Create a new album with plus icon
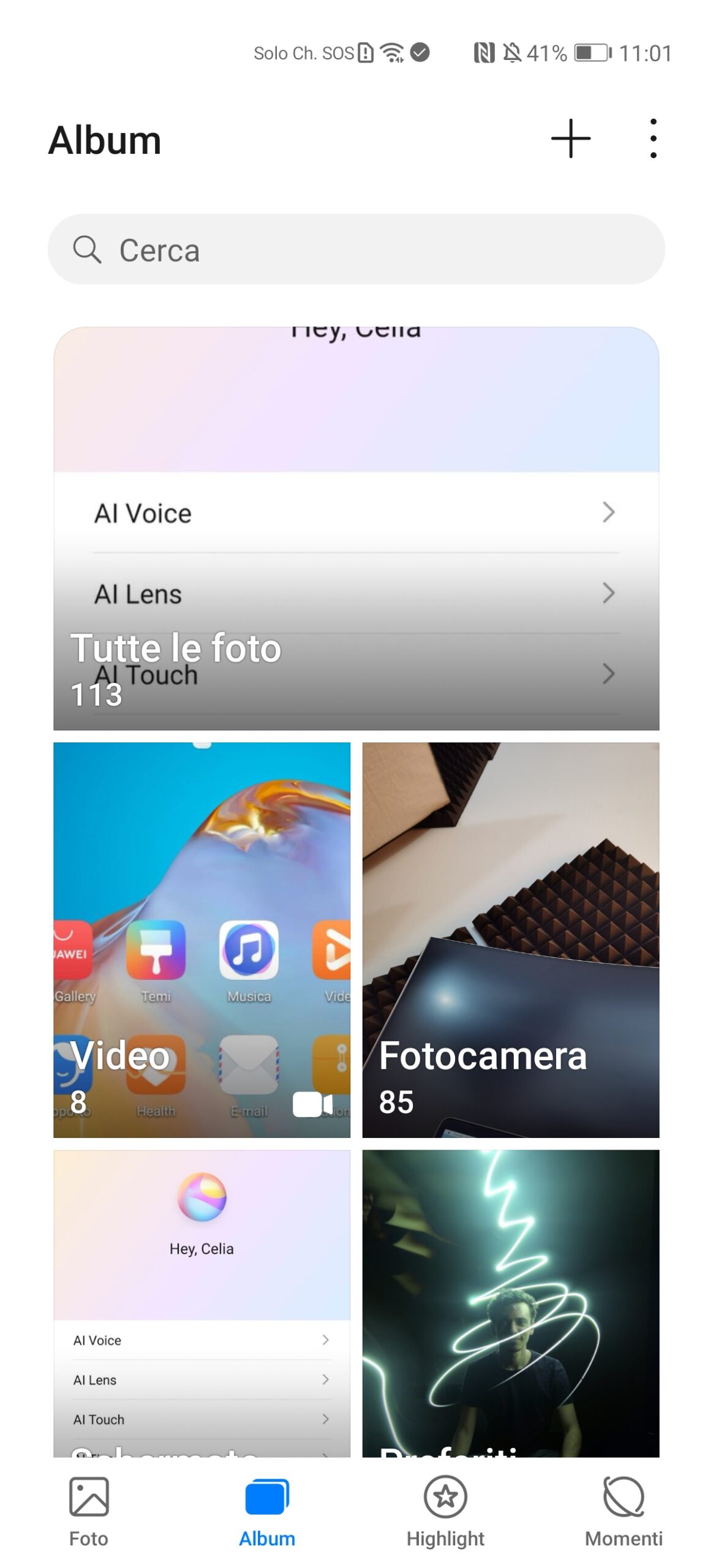Image resolution: width=713 pixels, height=1568 pixels. click(x=570, y=138)
